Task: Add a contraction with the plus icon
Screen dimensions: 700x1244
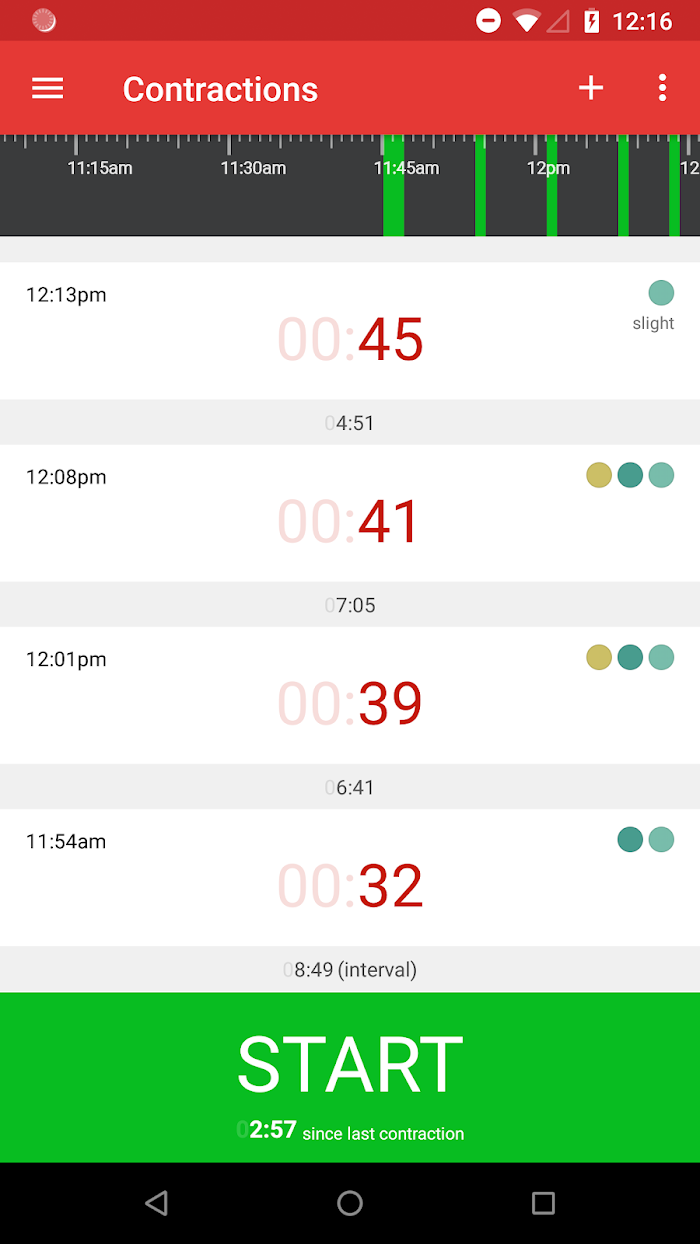Action: pyautogui.click(x=591, y=88)
